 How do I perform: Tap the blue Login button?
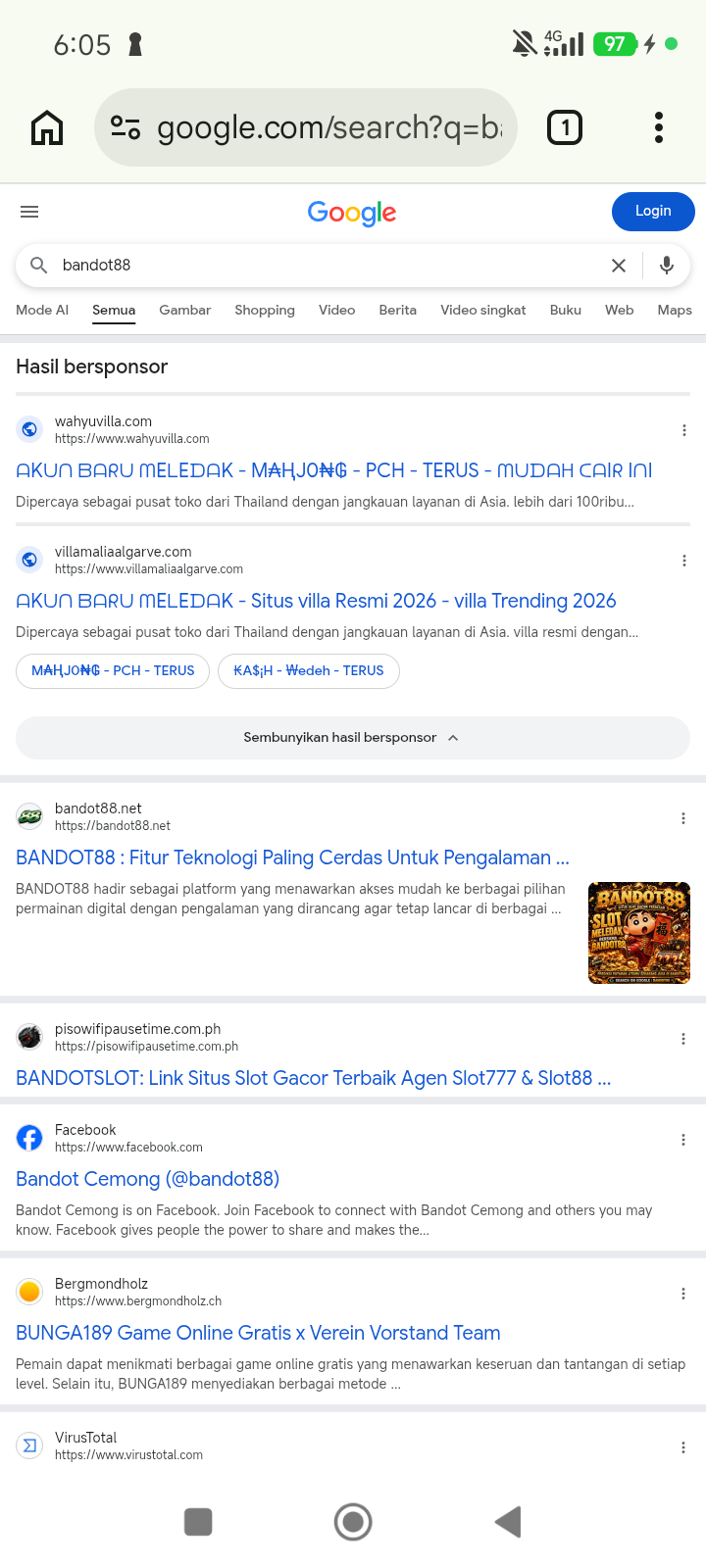(x=653, y=212)
